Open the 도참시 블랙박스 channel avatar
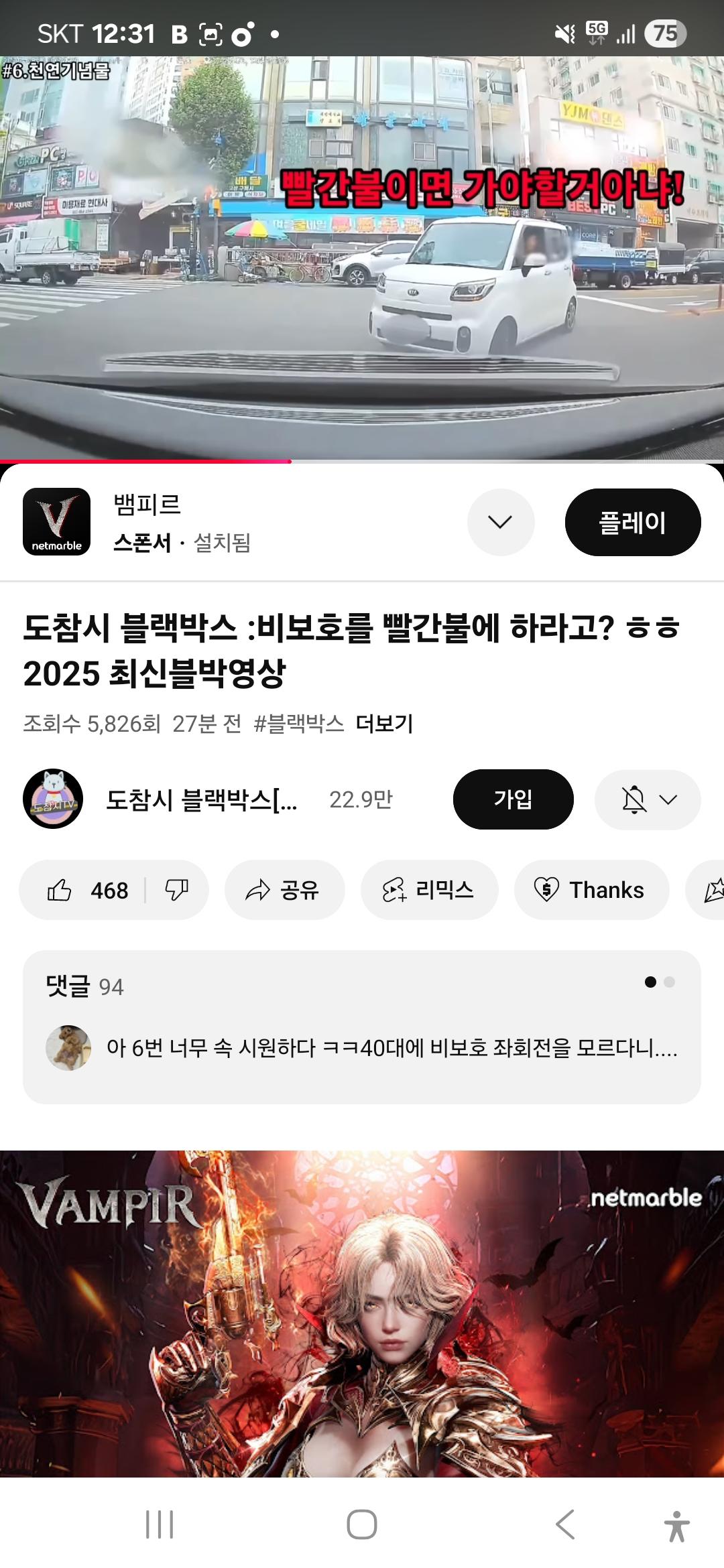The image size is (724, 1568). (53, 799)
